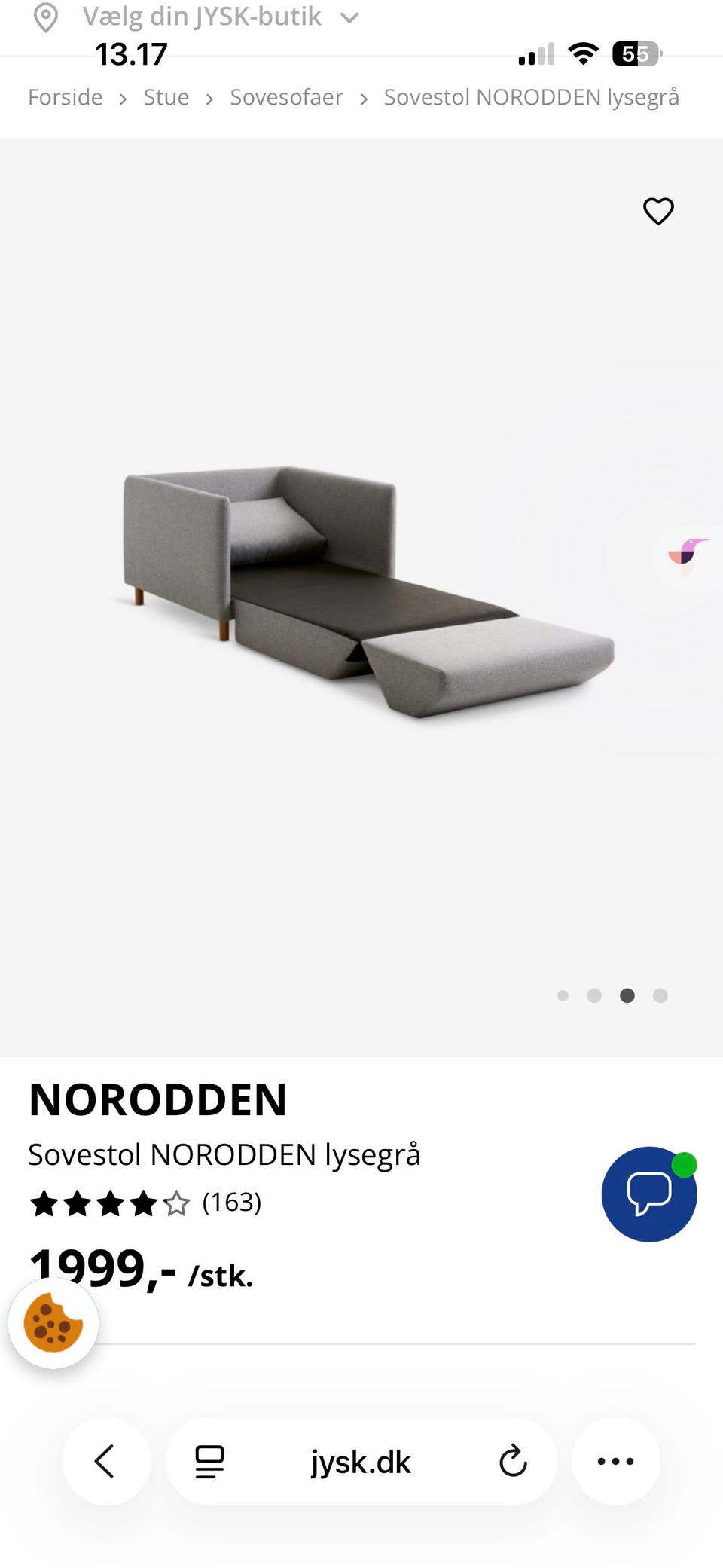
Task: Navigate to Forside breadcrumb
Action: click(x=66, y=97)
